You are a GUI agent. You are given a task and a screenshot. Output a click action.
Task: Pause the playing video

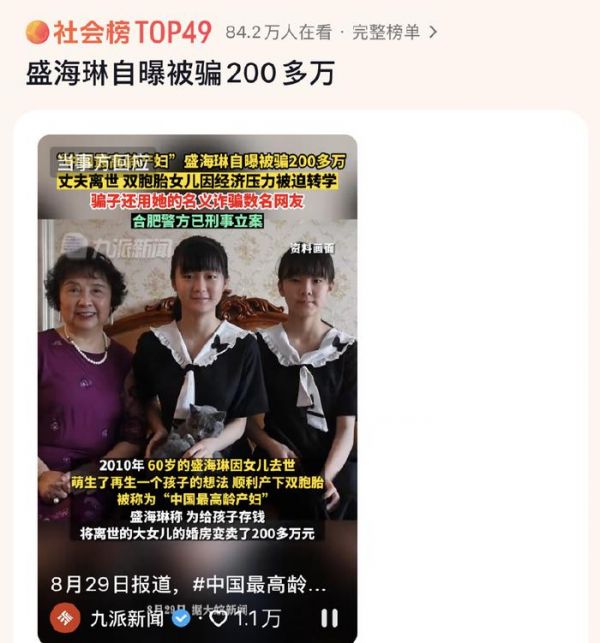click(x=329, y=618)
